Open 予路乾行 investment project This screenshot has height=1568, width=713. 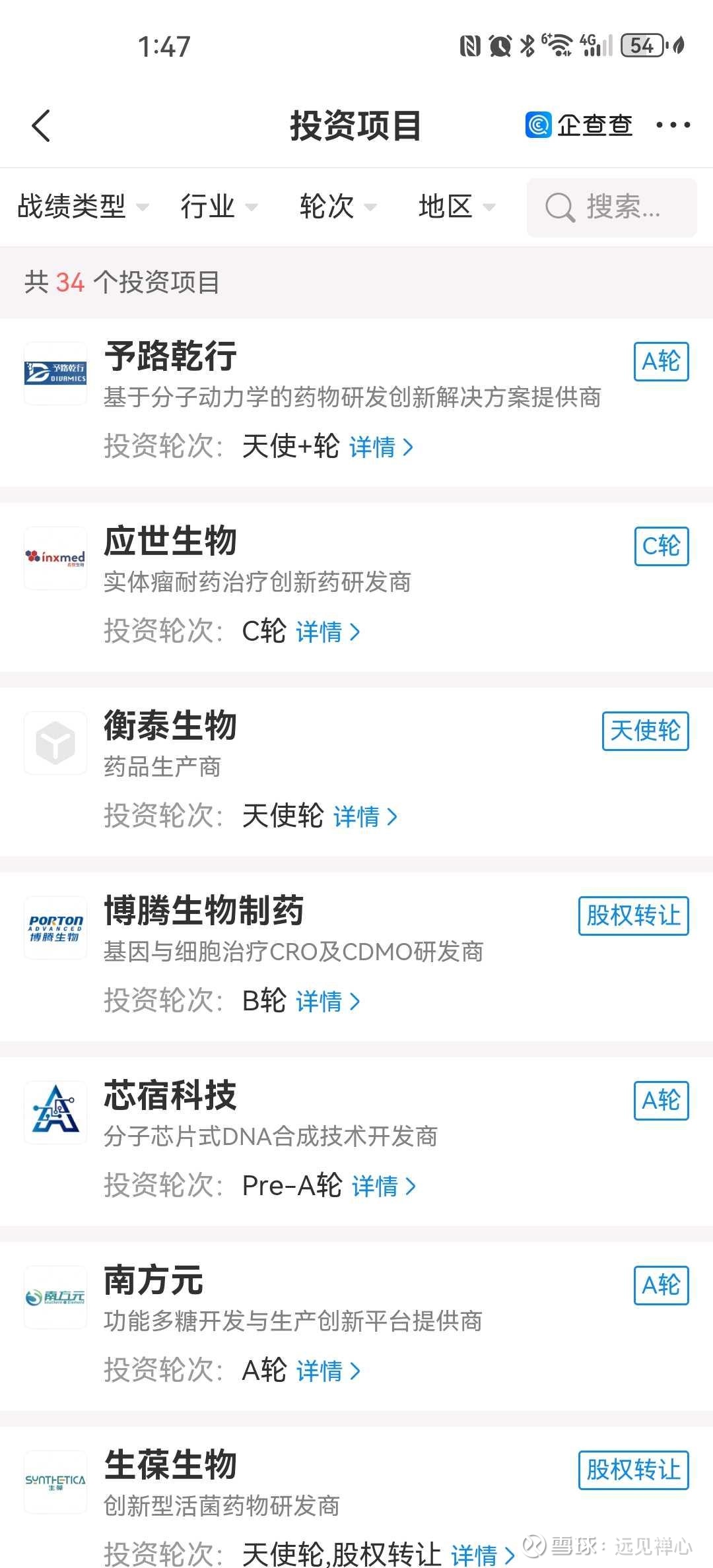point(170,356)
